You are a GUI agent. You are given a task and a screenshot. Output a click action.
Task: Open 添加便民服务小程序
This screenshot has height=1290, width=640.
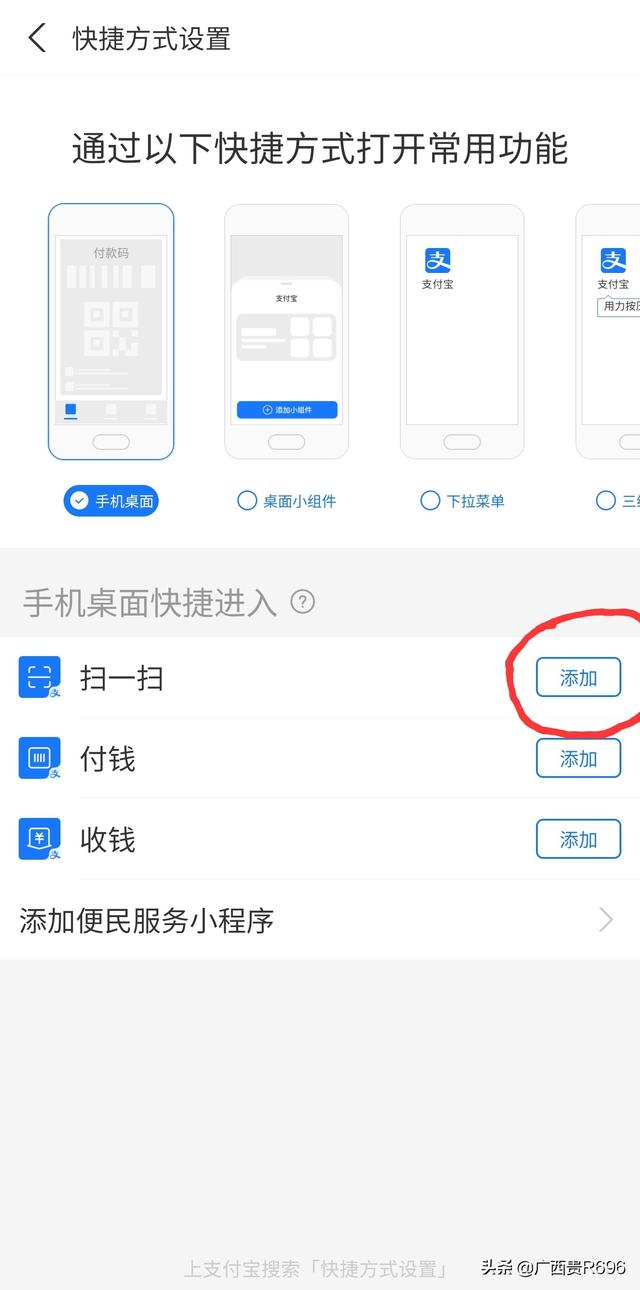(x=320, y=920)
